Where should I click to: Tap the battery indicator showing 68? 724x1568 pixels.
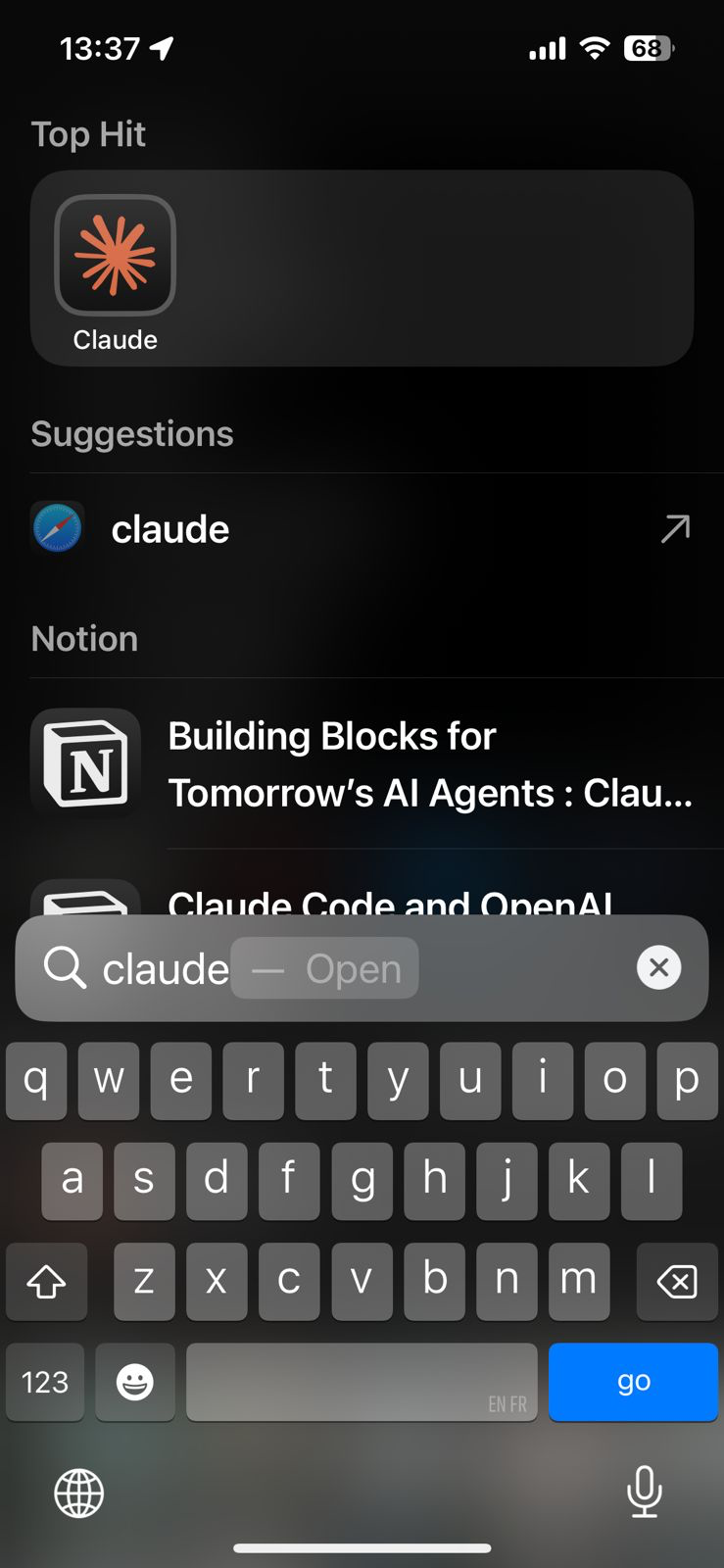648,48
